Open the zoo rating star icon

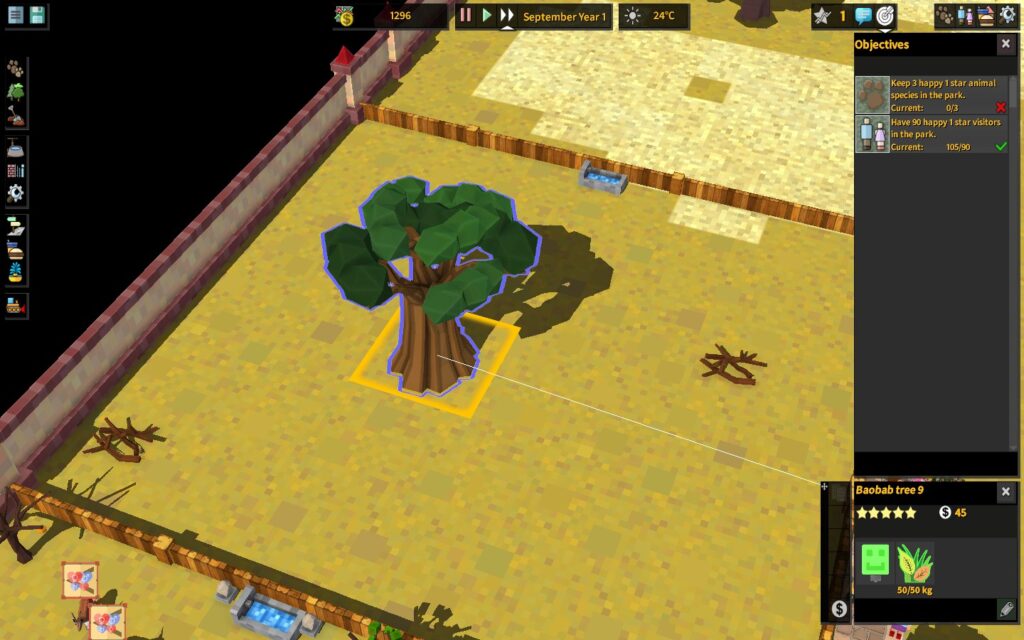(x=822, y=16)
